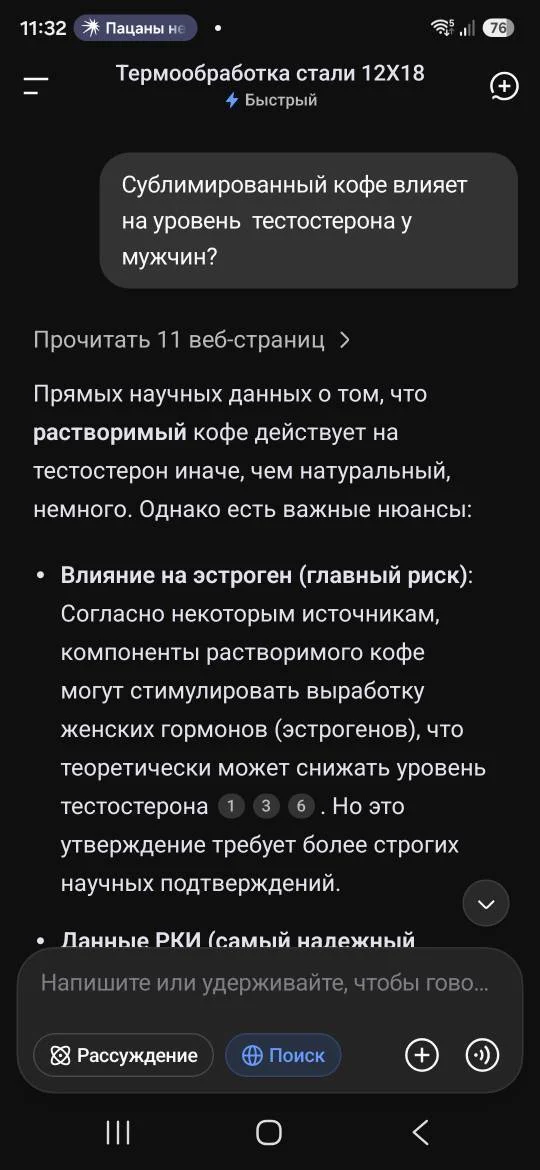The height and width of the screenshot is (1170, 540).
Task: Toggle the Рассуждение mode
Action: (124, 1055)
